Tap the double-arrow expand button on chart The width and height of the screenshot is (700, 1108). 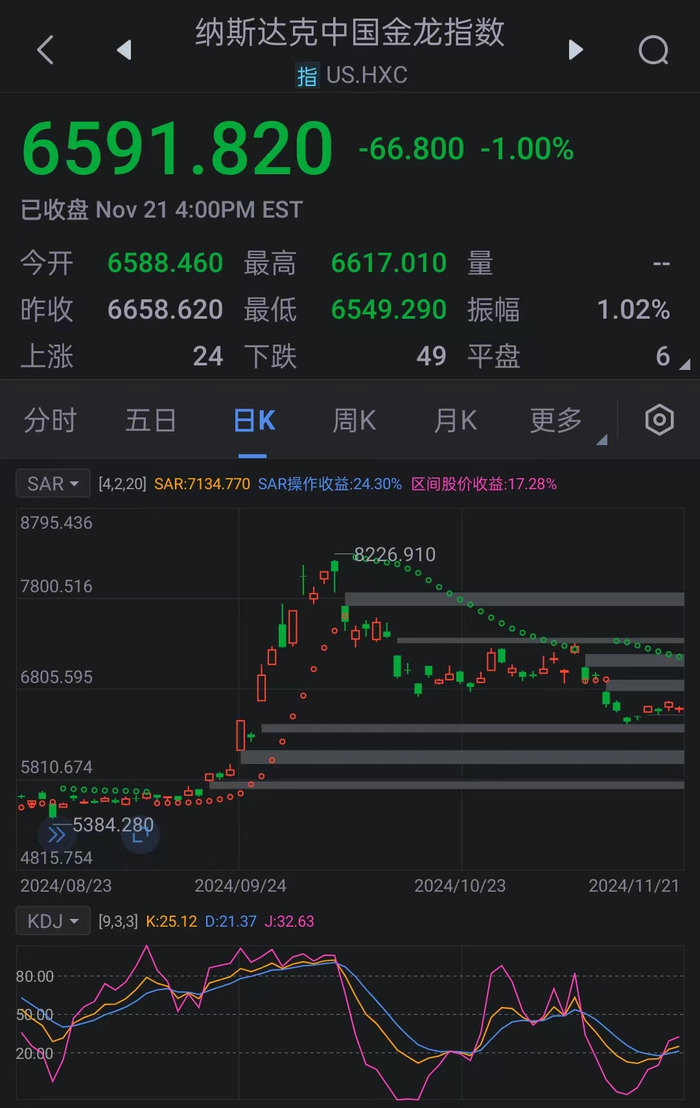coord(56,834)
